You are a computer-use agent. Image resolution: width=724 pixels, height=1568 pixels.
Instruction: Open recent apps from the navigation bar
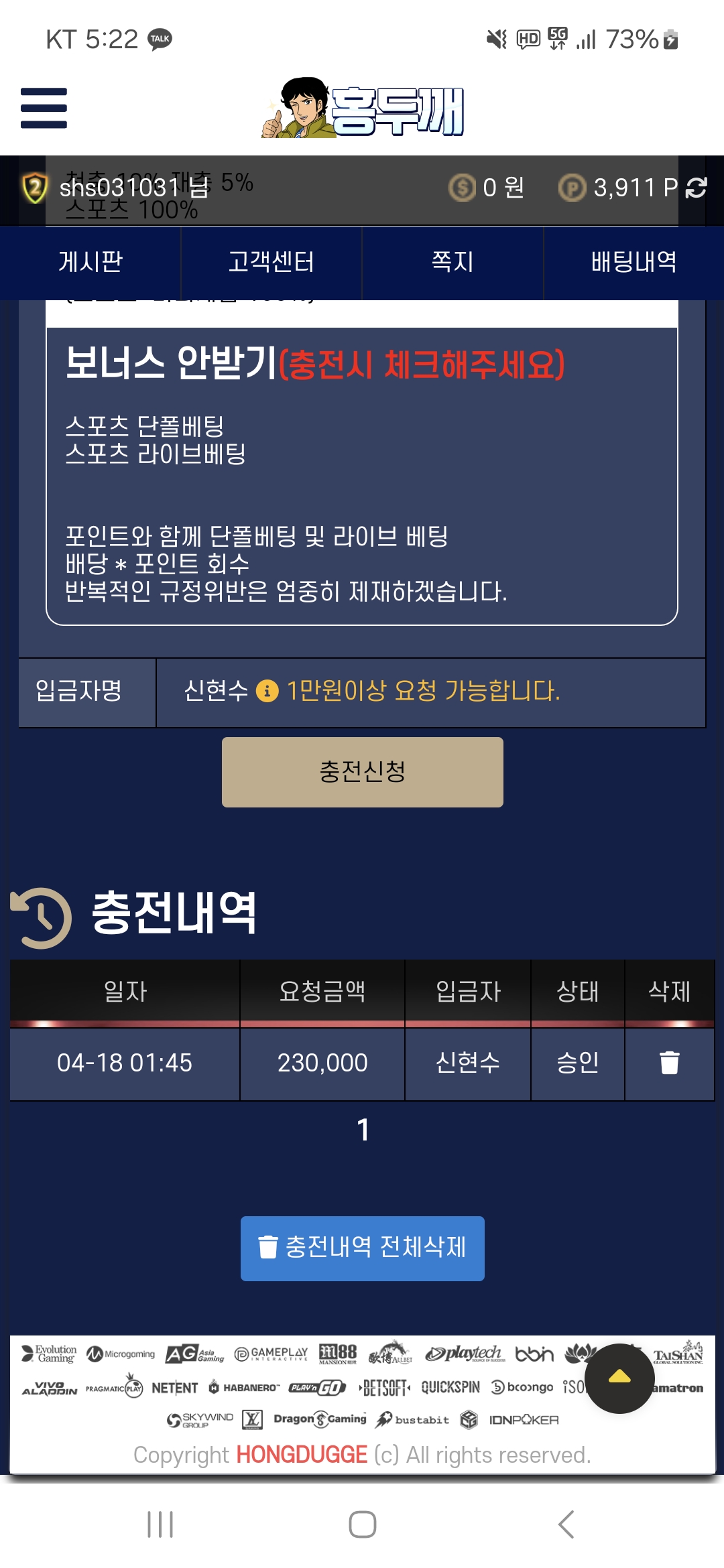pos(160,1524)
